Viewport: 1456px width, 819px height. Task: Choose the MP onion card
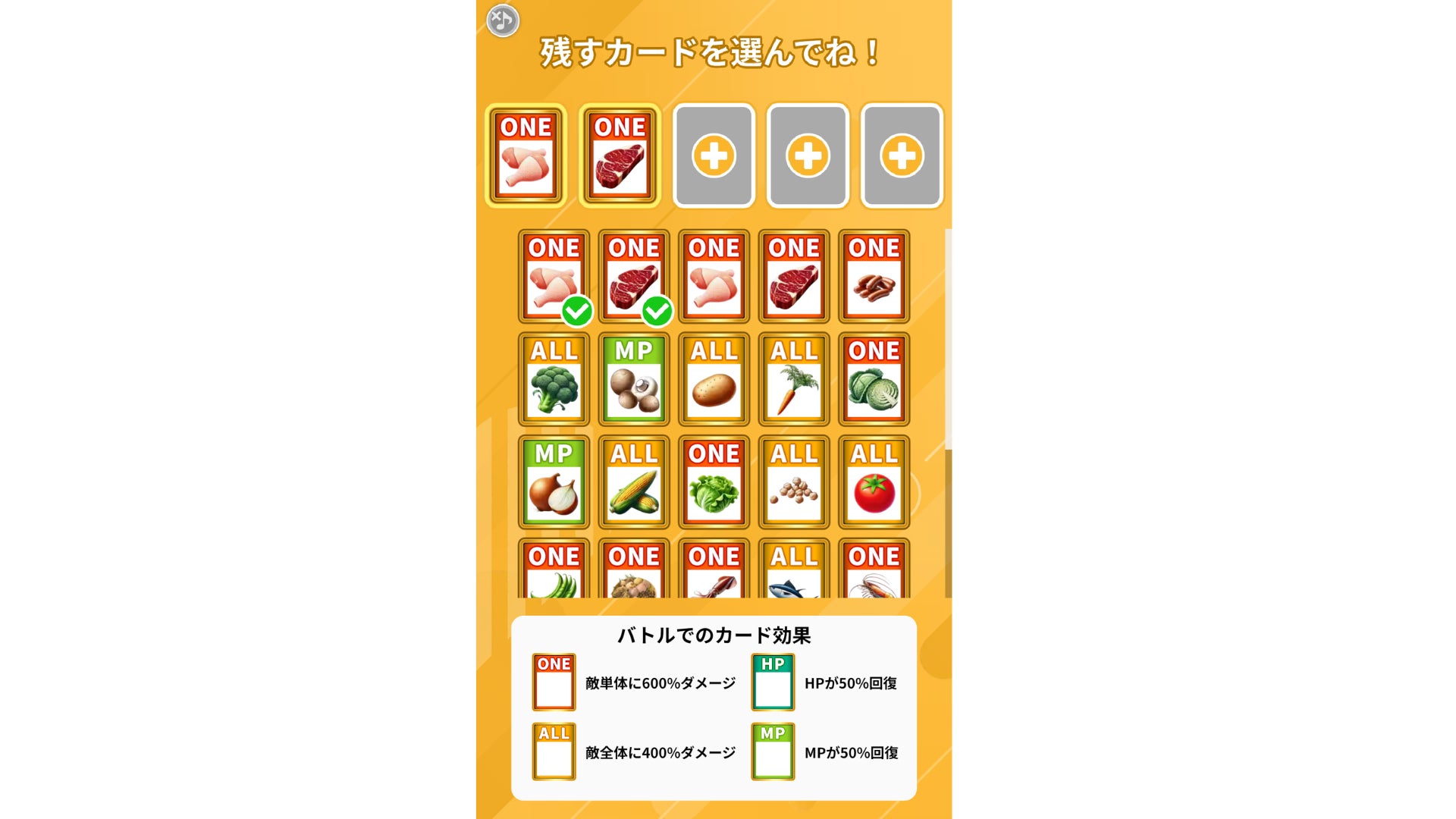tap(554, 482)
